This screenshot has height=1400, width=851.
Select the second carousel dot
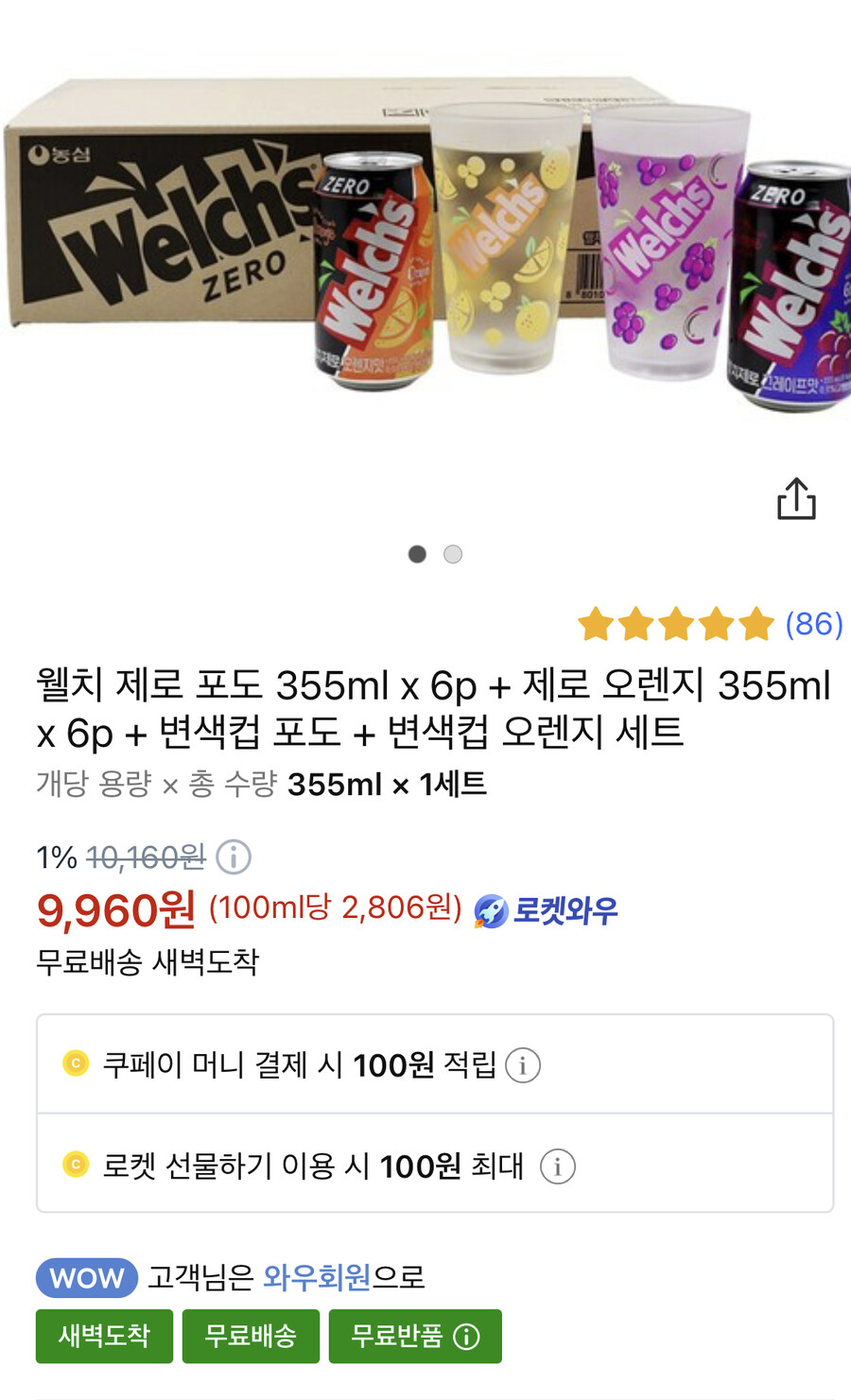[x=453, y=553]
